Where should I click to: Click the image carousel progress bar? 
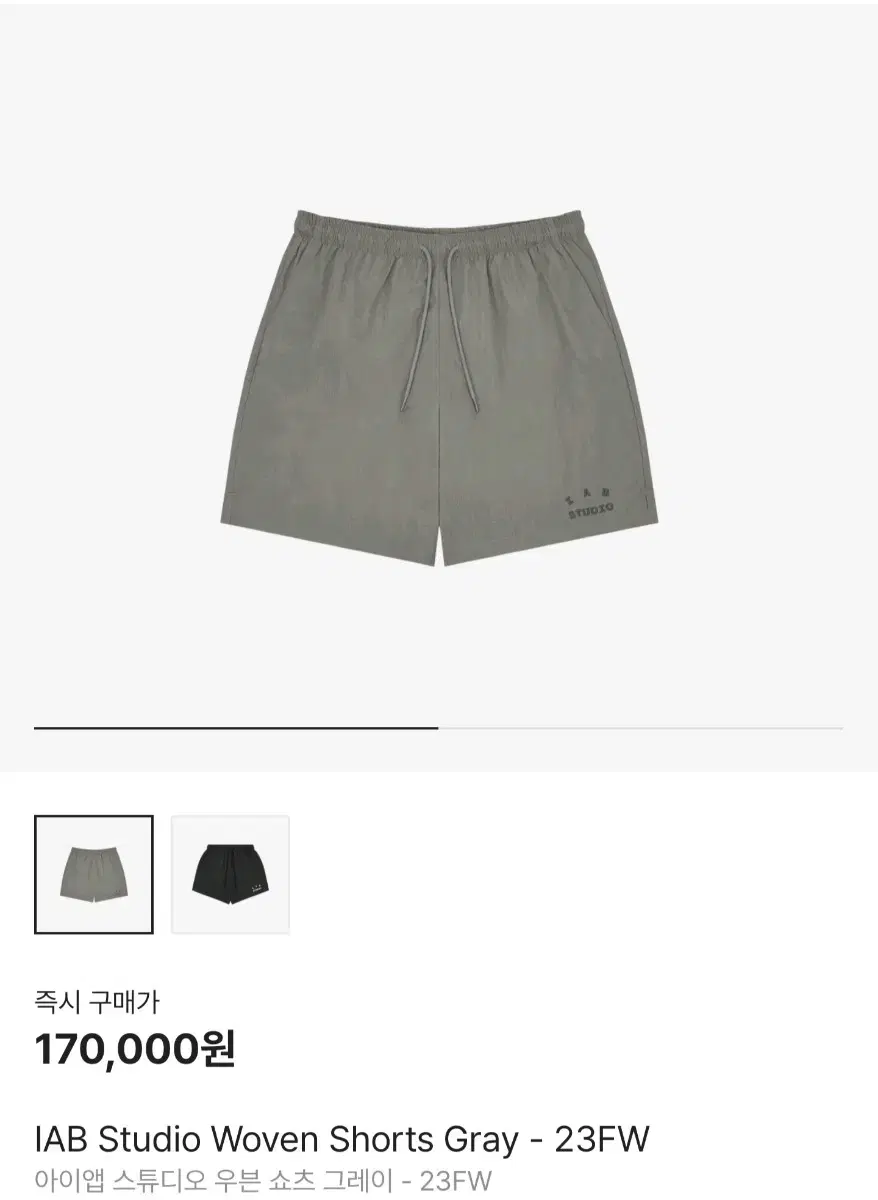click(x=439, y=726)
